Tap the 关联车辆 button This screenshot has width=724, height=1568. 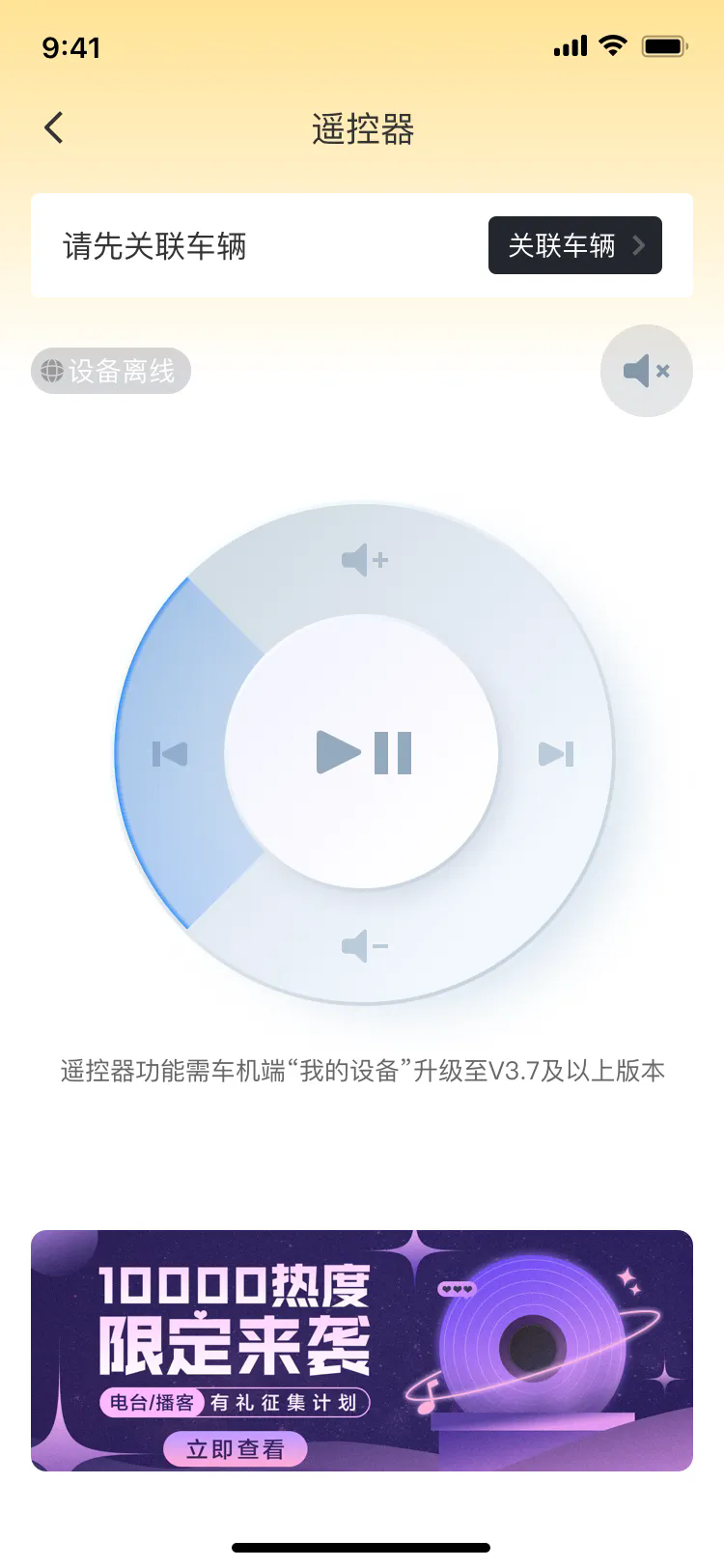(574, 245)
